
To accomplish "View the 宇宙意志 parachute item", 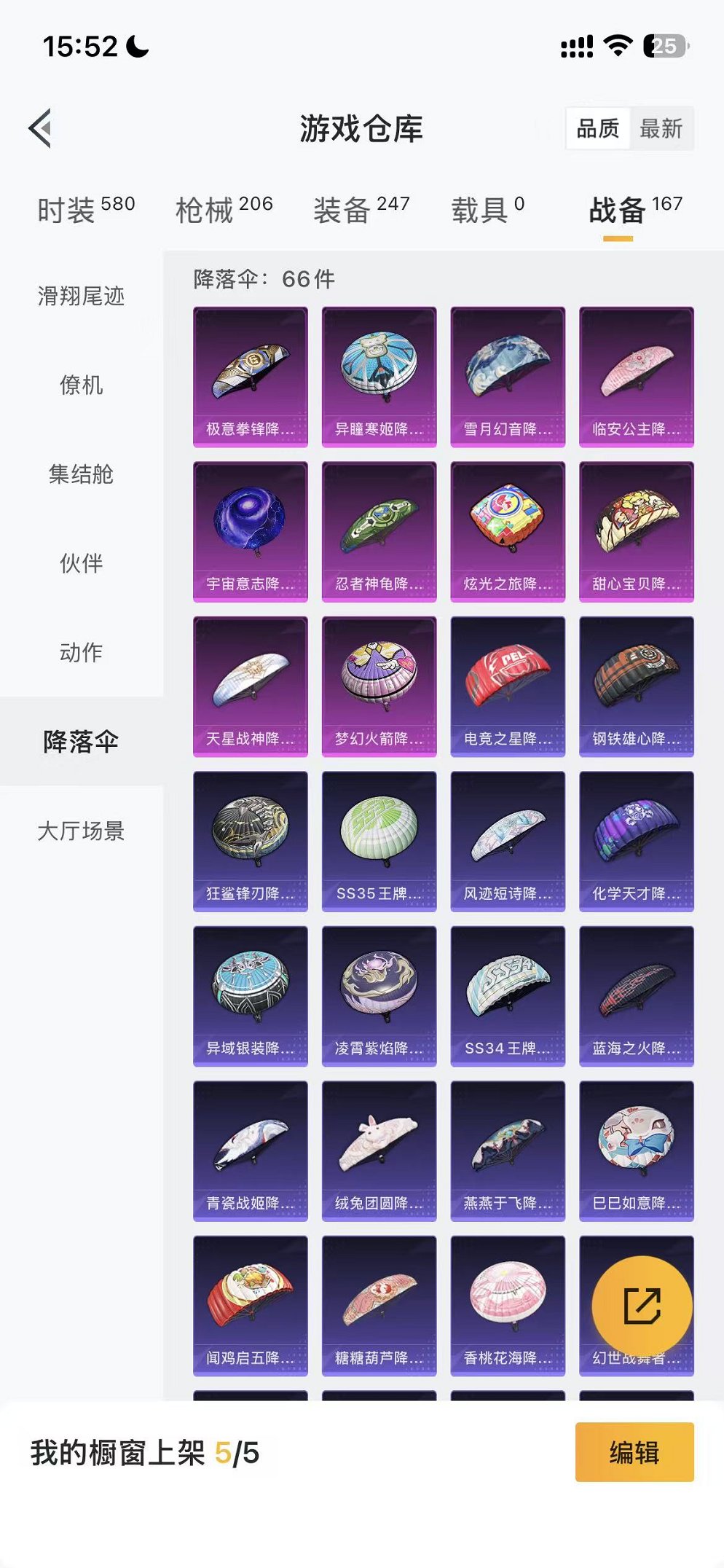I will [x=250, y=531].
